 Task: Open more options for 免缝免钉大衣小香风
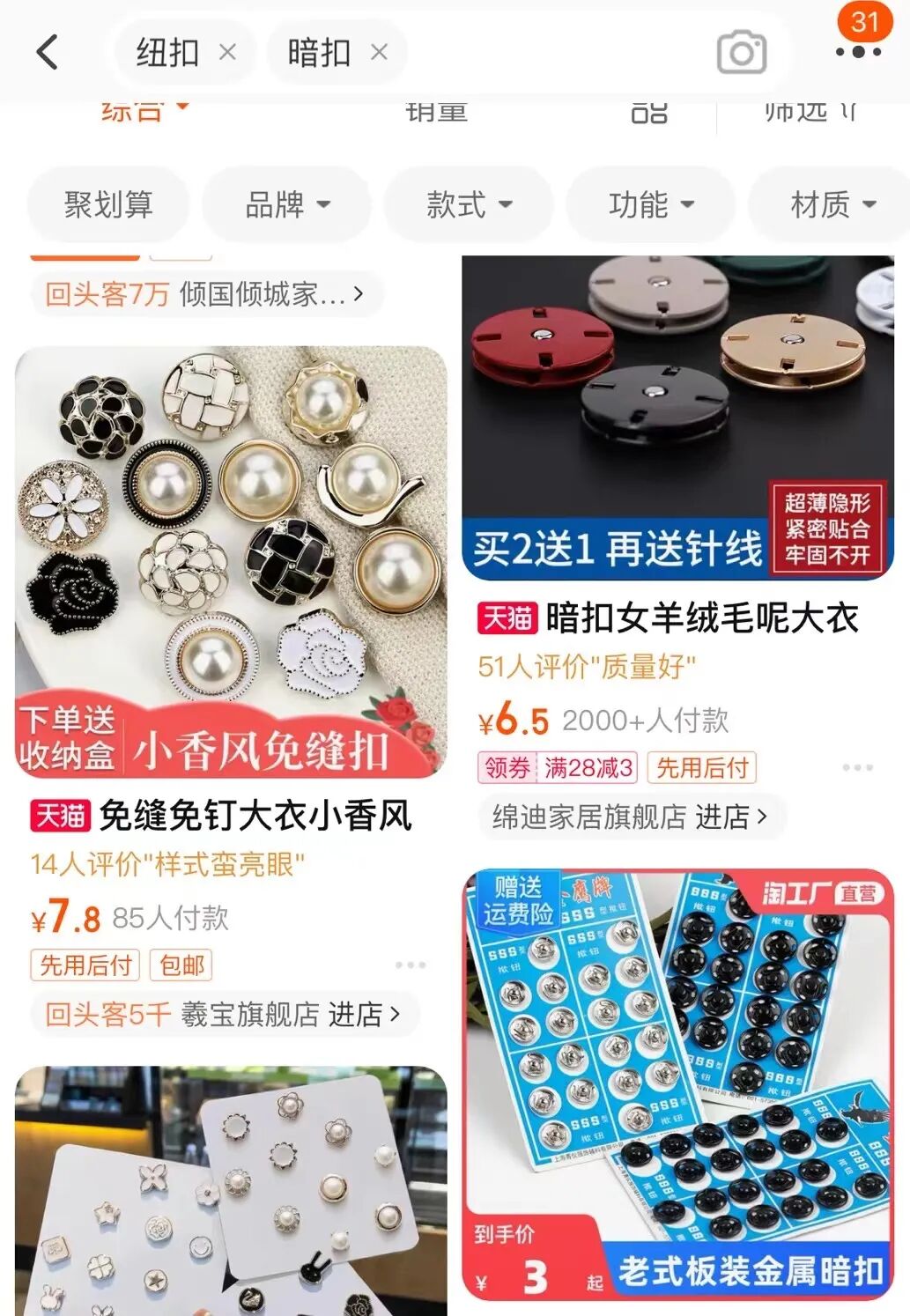[410, 965]
